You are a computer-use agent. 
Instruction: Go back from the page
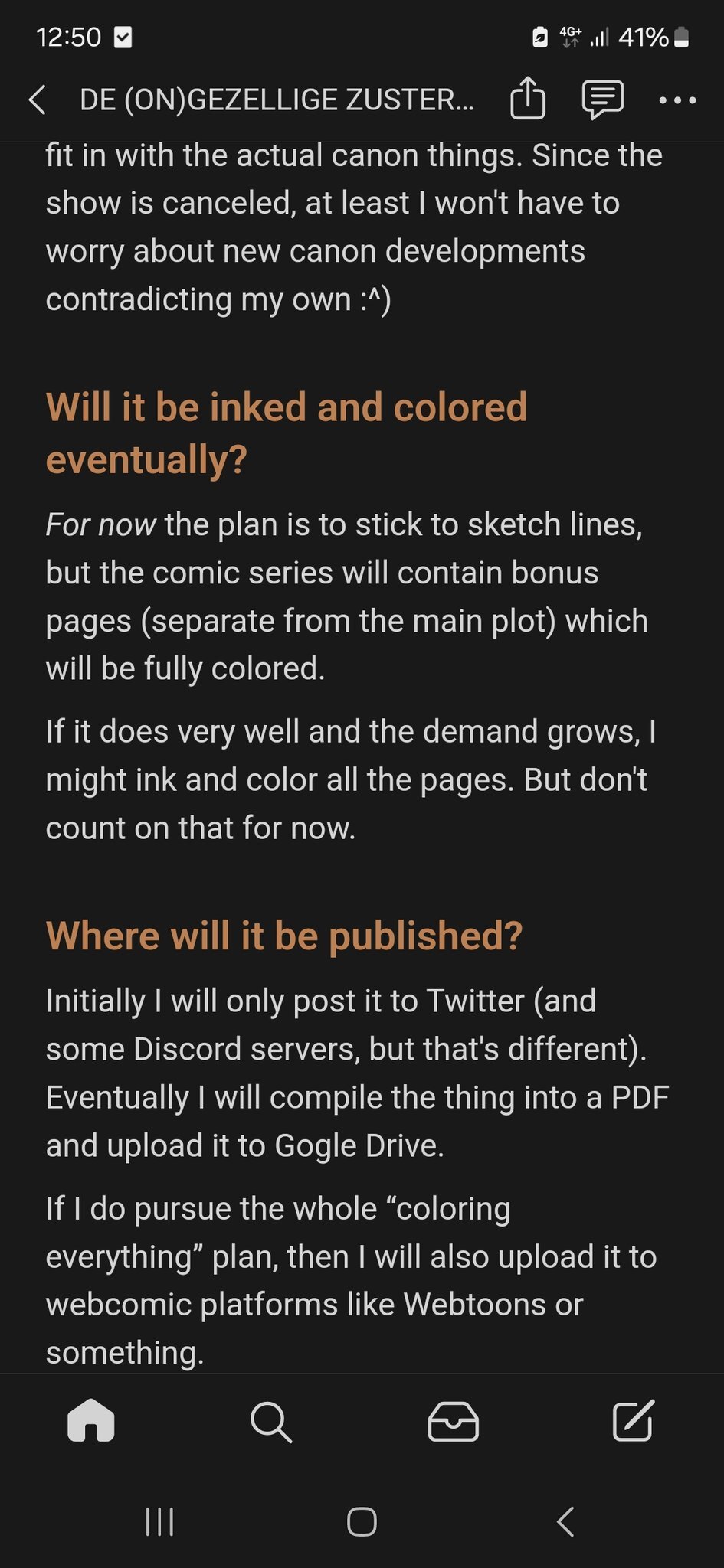click(38, 100)
